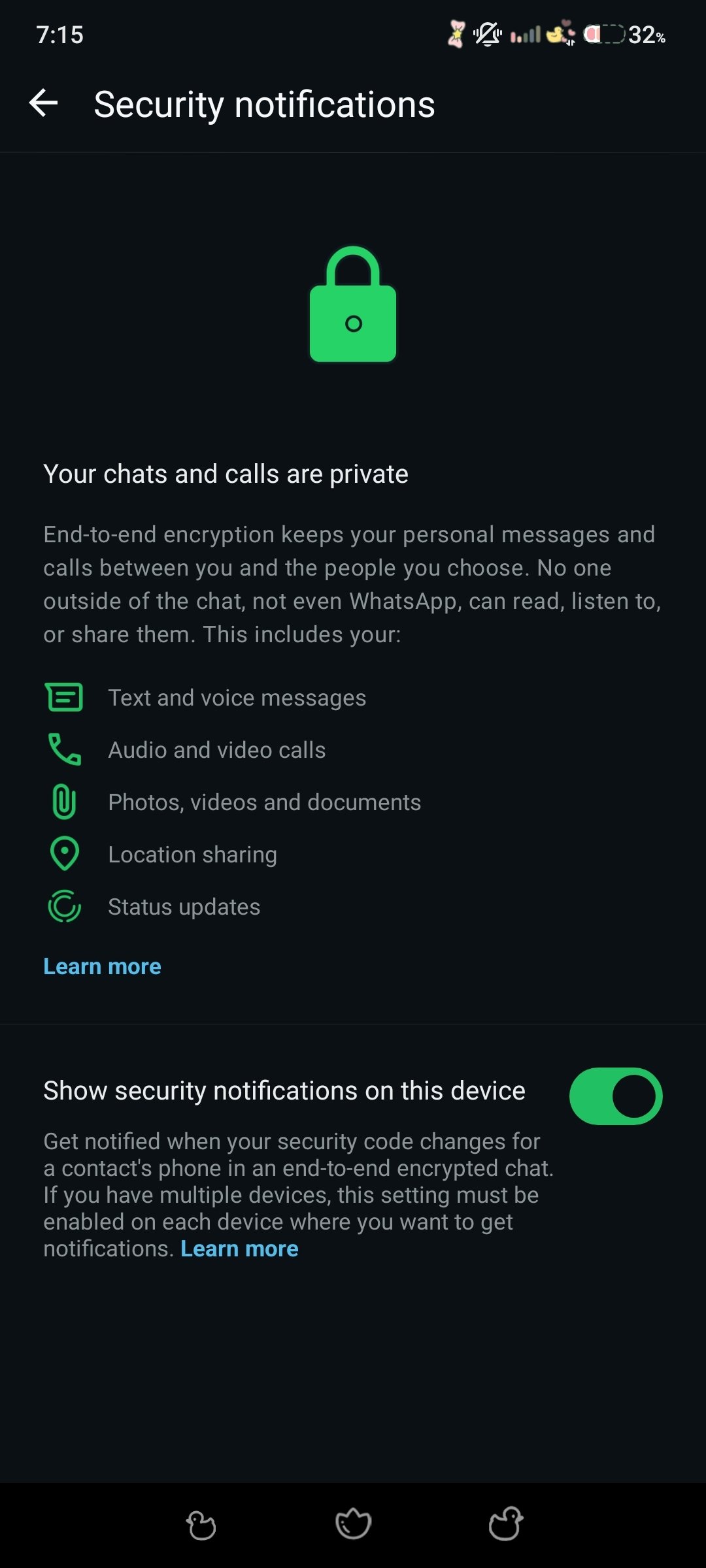Tap the system home button

tap(353, 1524)
